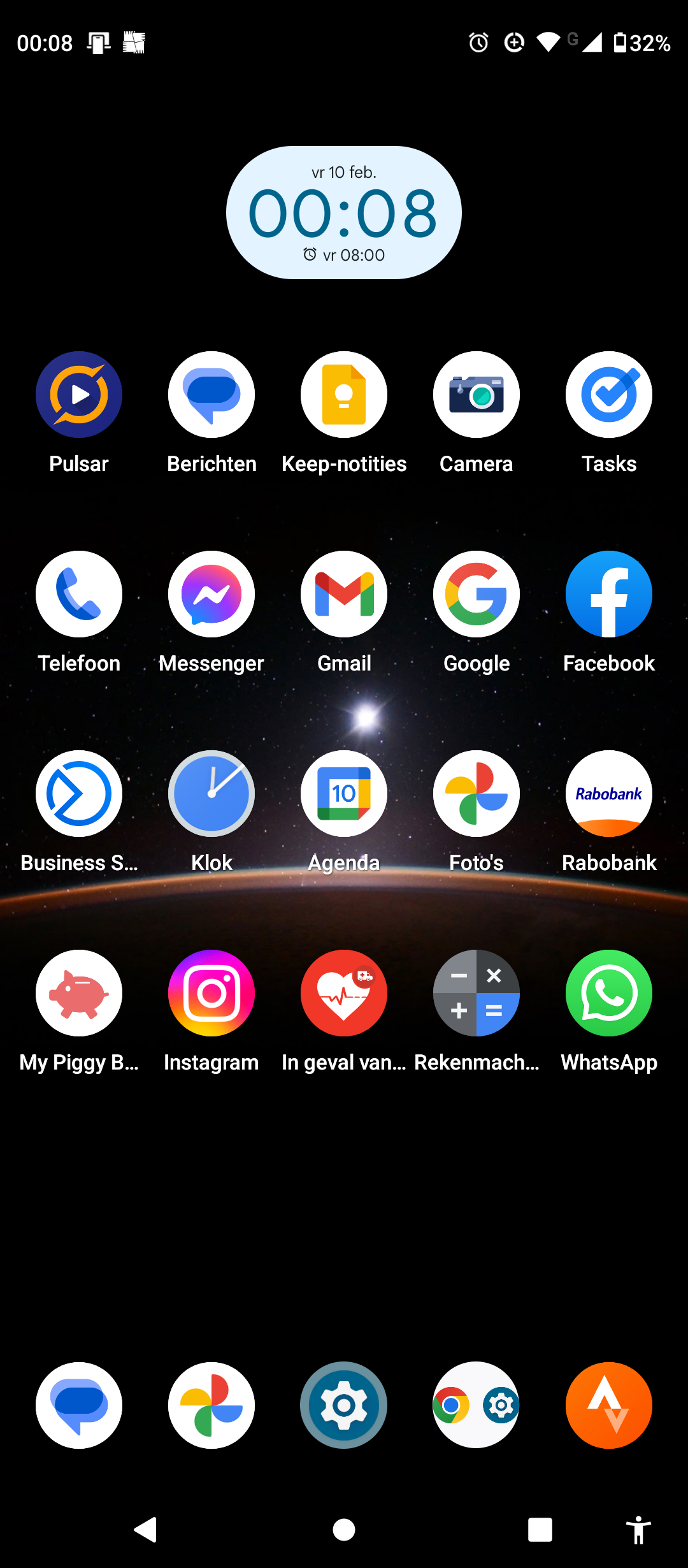The image size is (688, 1568).
Task: Open the dock folder with Chrome
Action: pos(477,1405)
